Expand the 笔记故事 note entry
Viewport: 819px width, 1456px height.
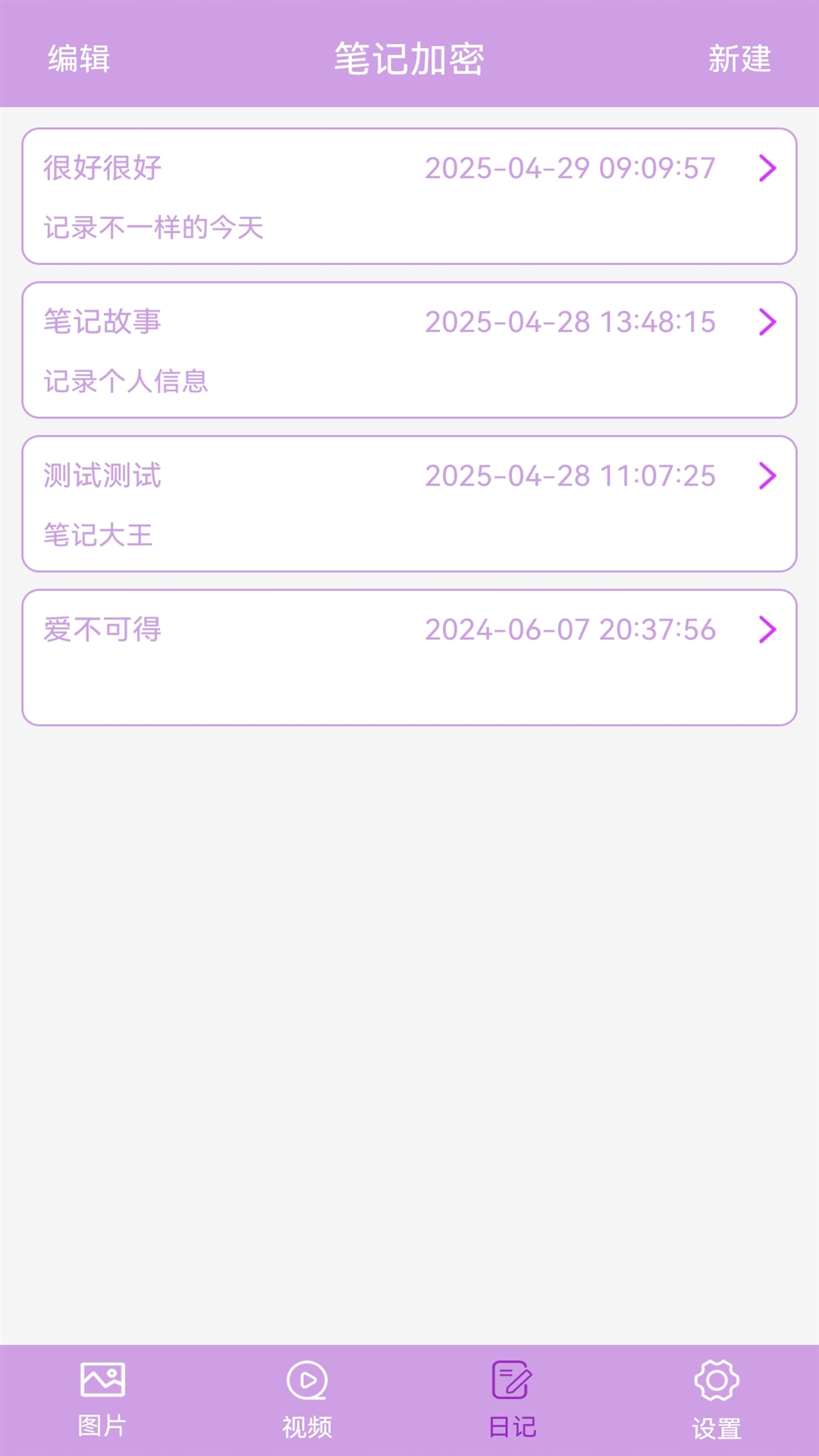click(x=769, y=322)
